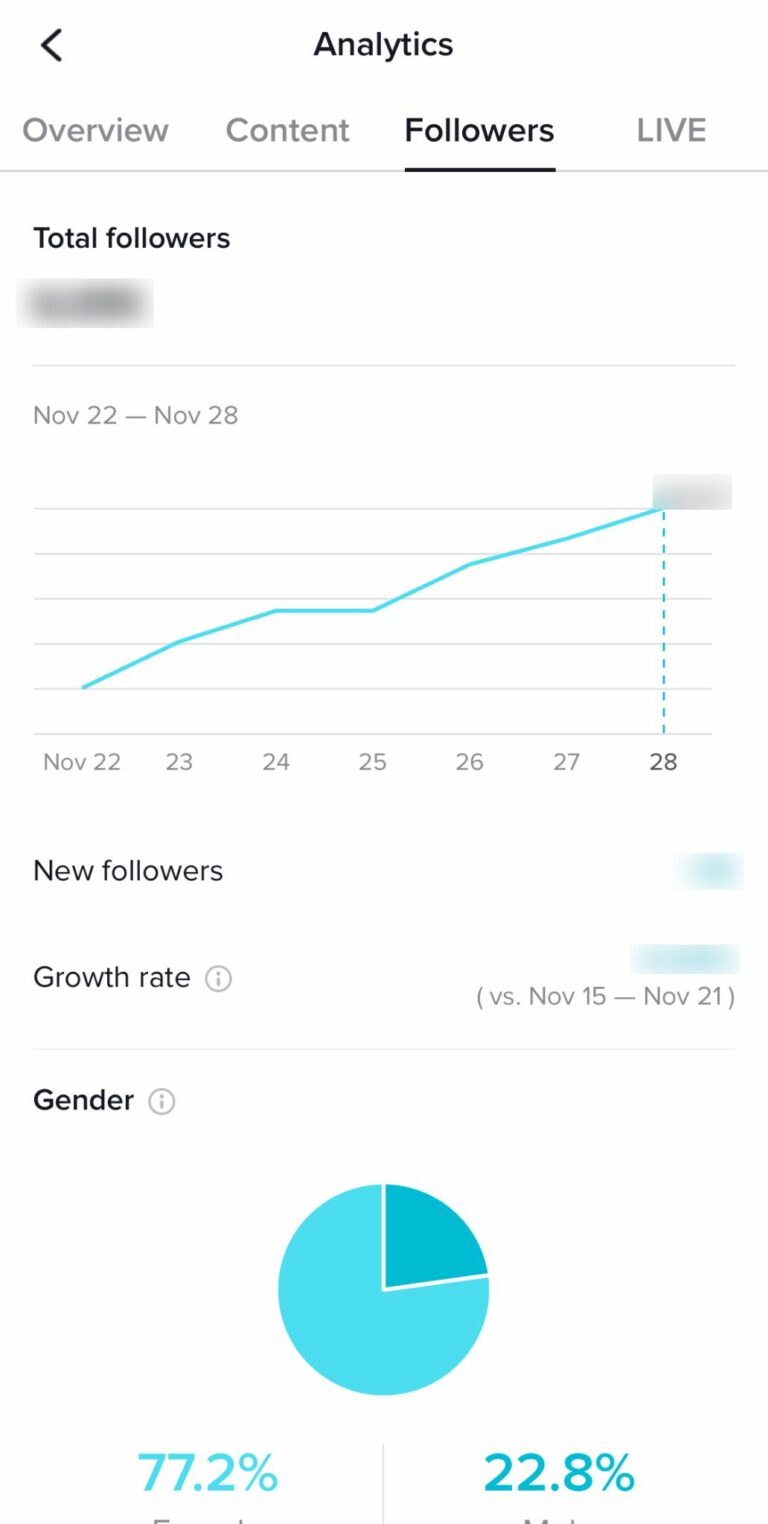Open the Growth rate info tooltip
The image size is (768, 1524).
[x=219, y=978]
